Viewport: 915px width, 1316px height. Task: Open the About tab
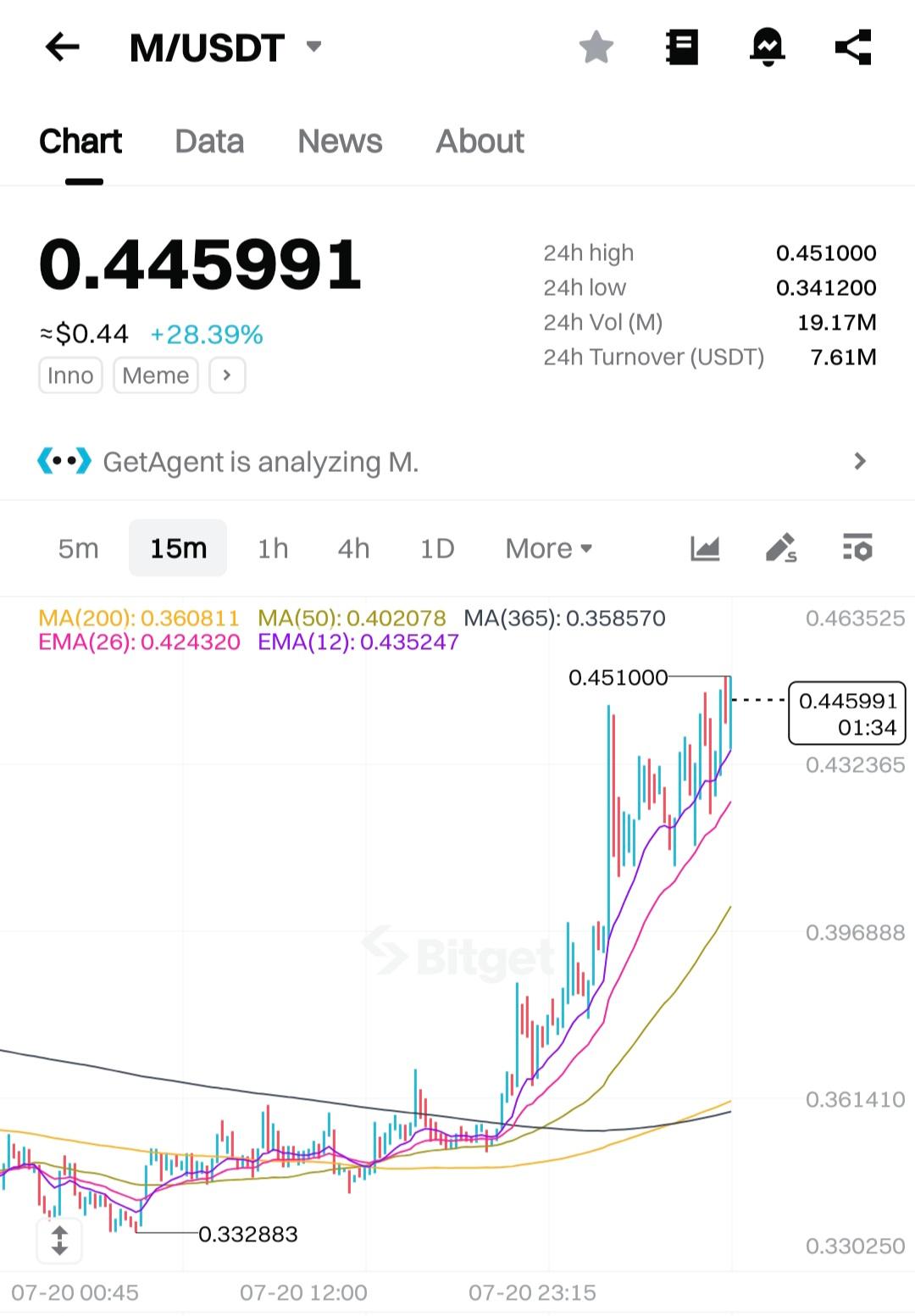(480, 142)
